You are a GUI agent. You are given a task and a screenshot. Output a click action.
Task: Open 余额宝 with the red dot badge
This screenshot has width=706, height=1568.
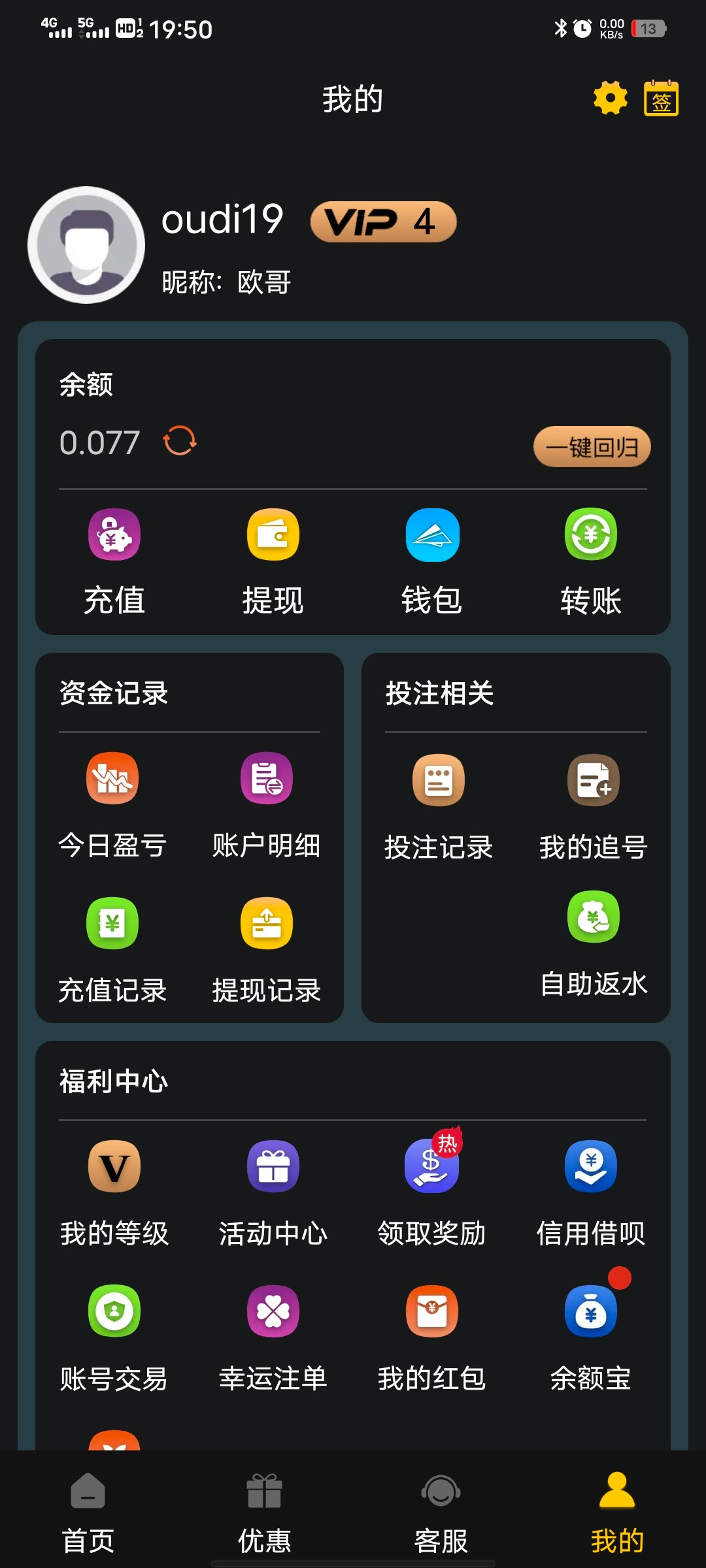[590, 1311]
